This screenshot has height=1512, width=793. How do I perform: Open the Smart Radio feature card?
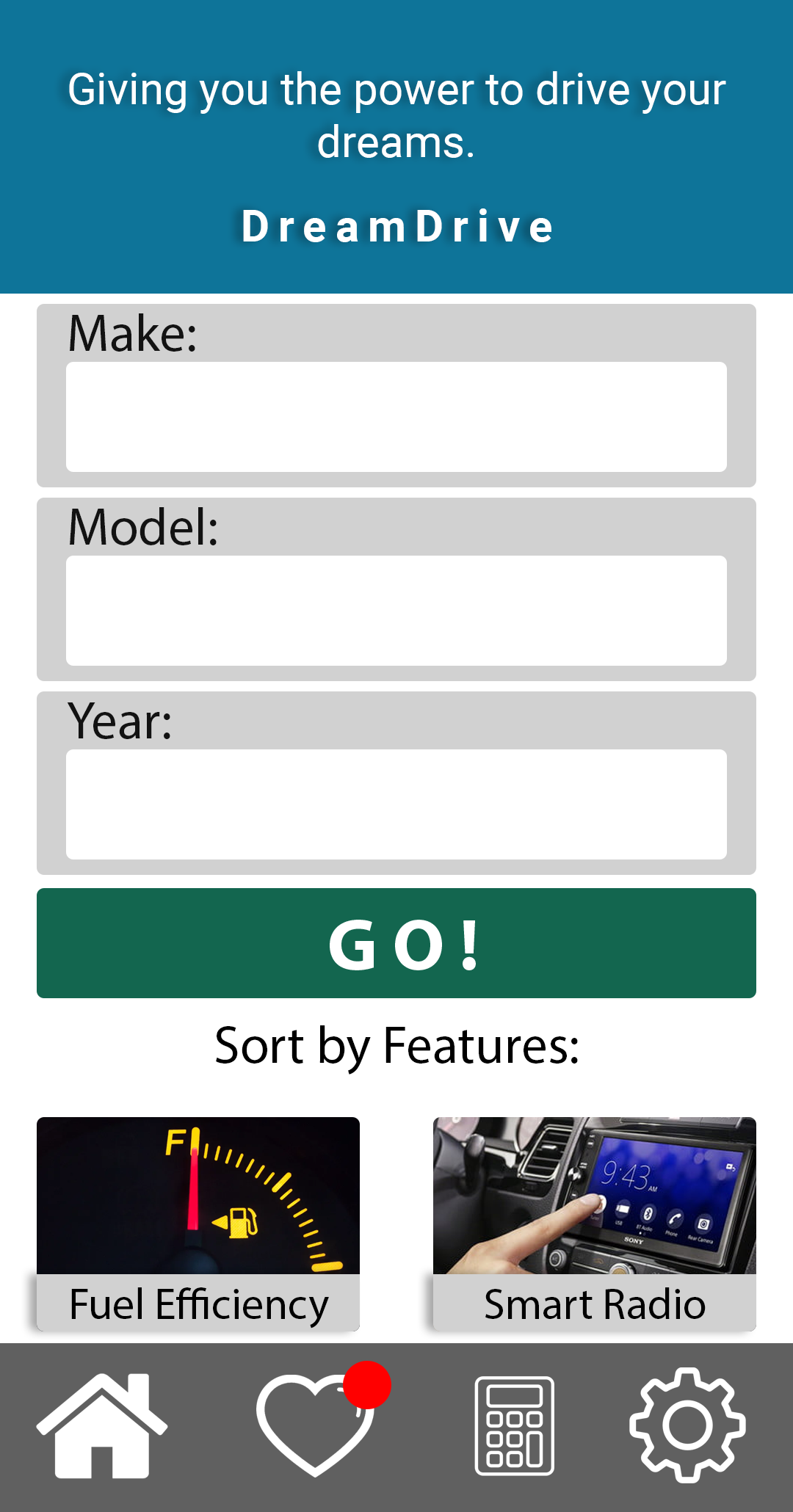pos(595,1224)
